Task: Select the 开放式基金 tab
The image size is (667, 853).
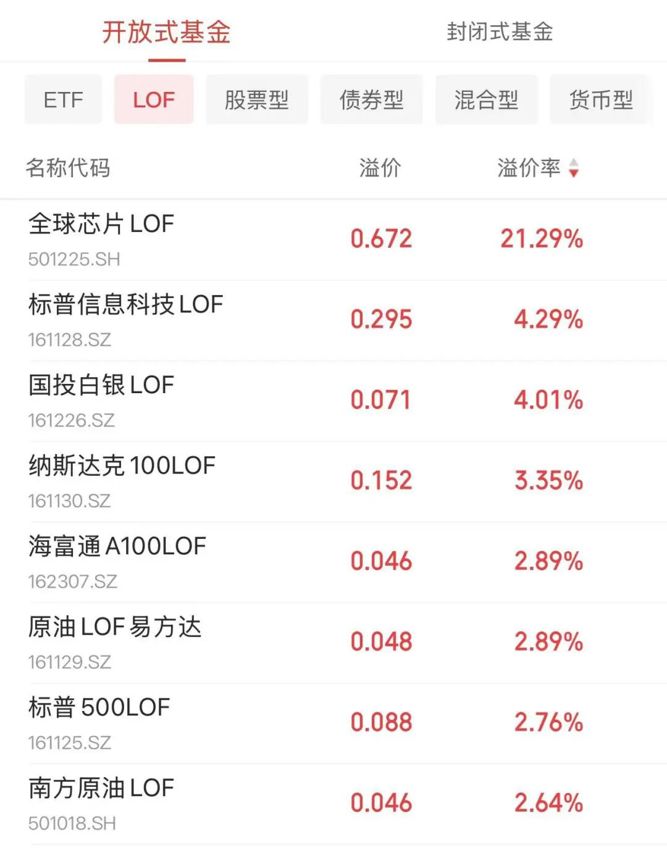Action: click(x=166, y=32)
